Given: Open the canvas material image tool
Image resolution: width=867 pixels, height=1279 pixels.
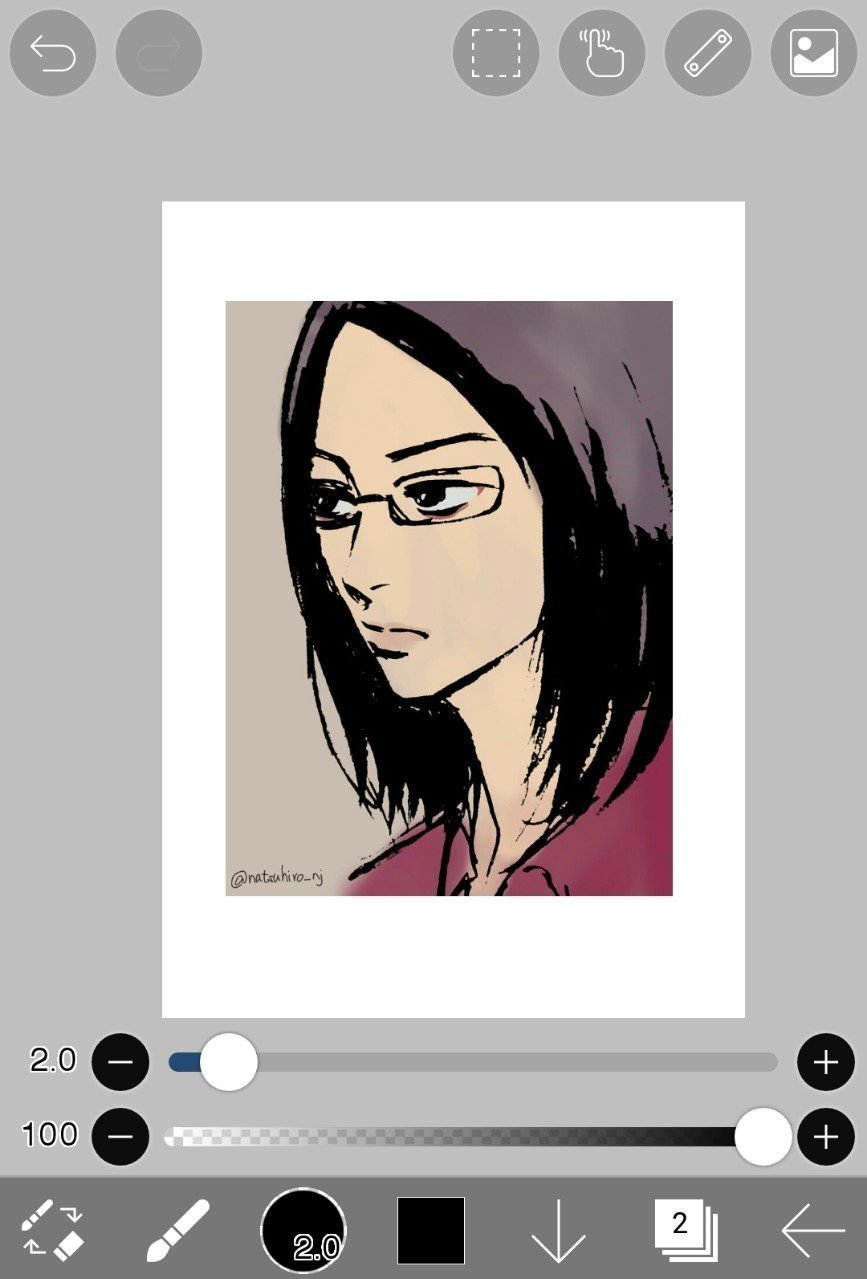Looking at the screenshot, I should coord(814,53).
